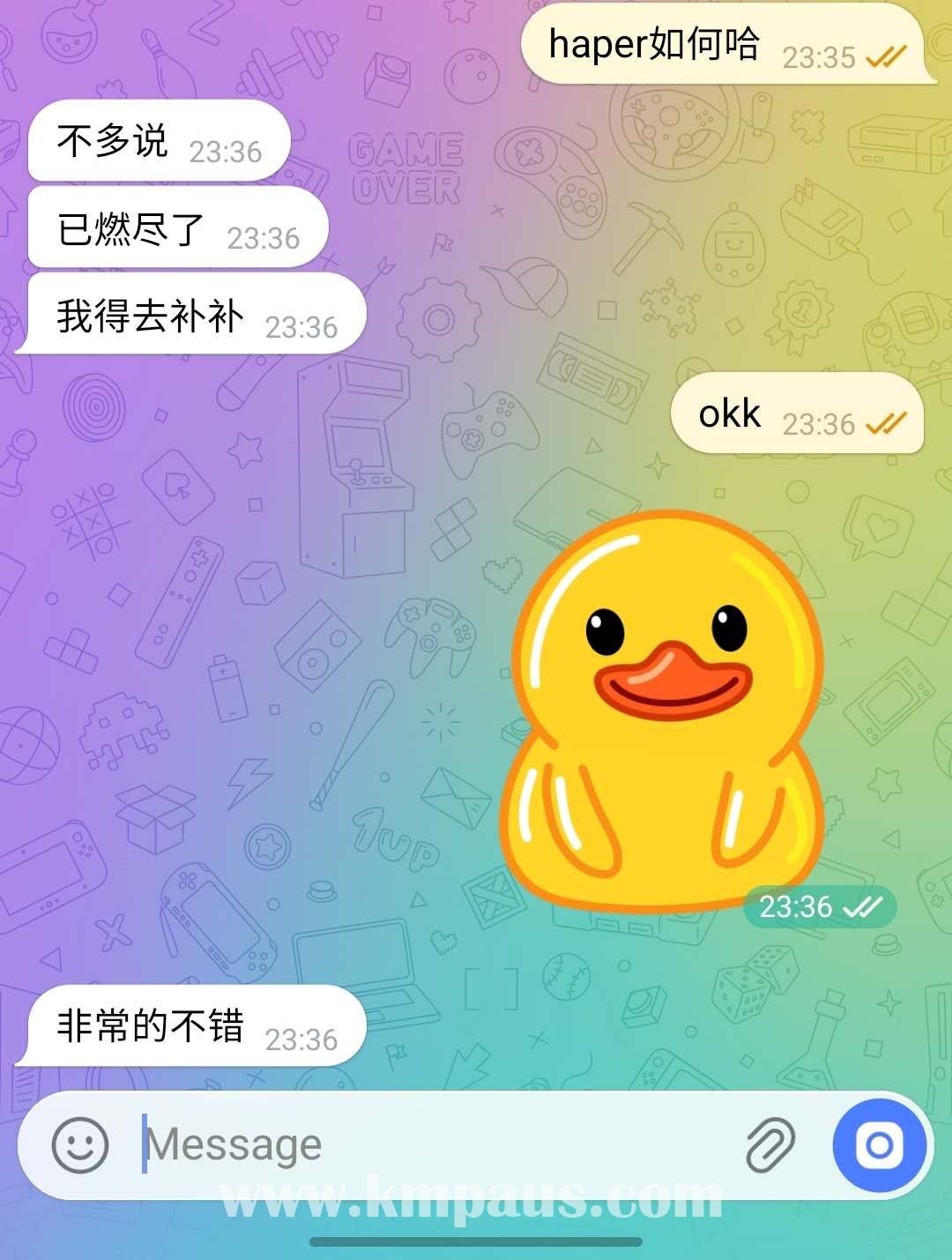Tap the "不多说" message bubble
Viewport: 952px width, 1260px height.
159,141
